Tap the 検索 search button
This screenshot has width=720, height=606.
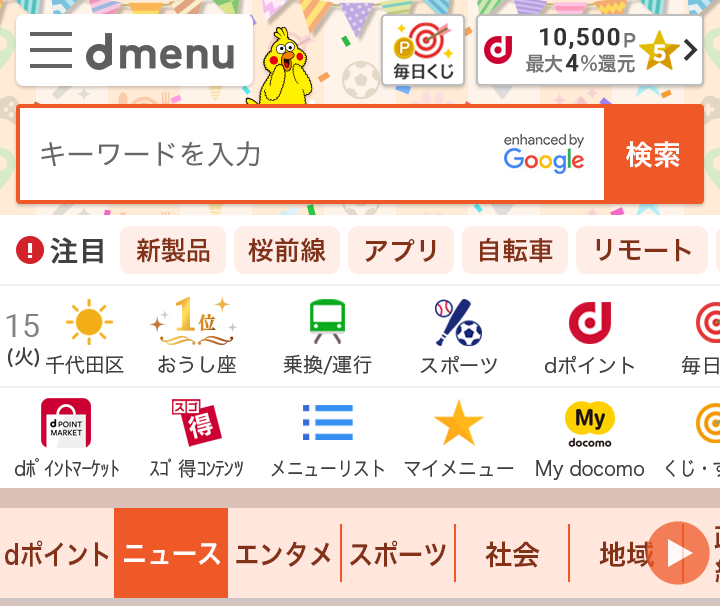(x=653, y=155)
